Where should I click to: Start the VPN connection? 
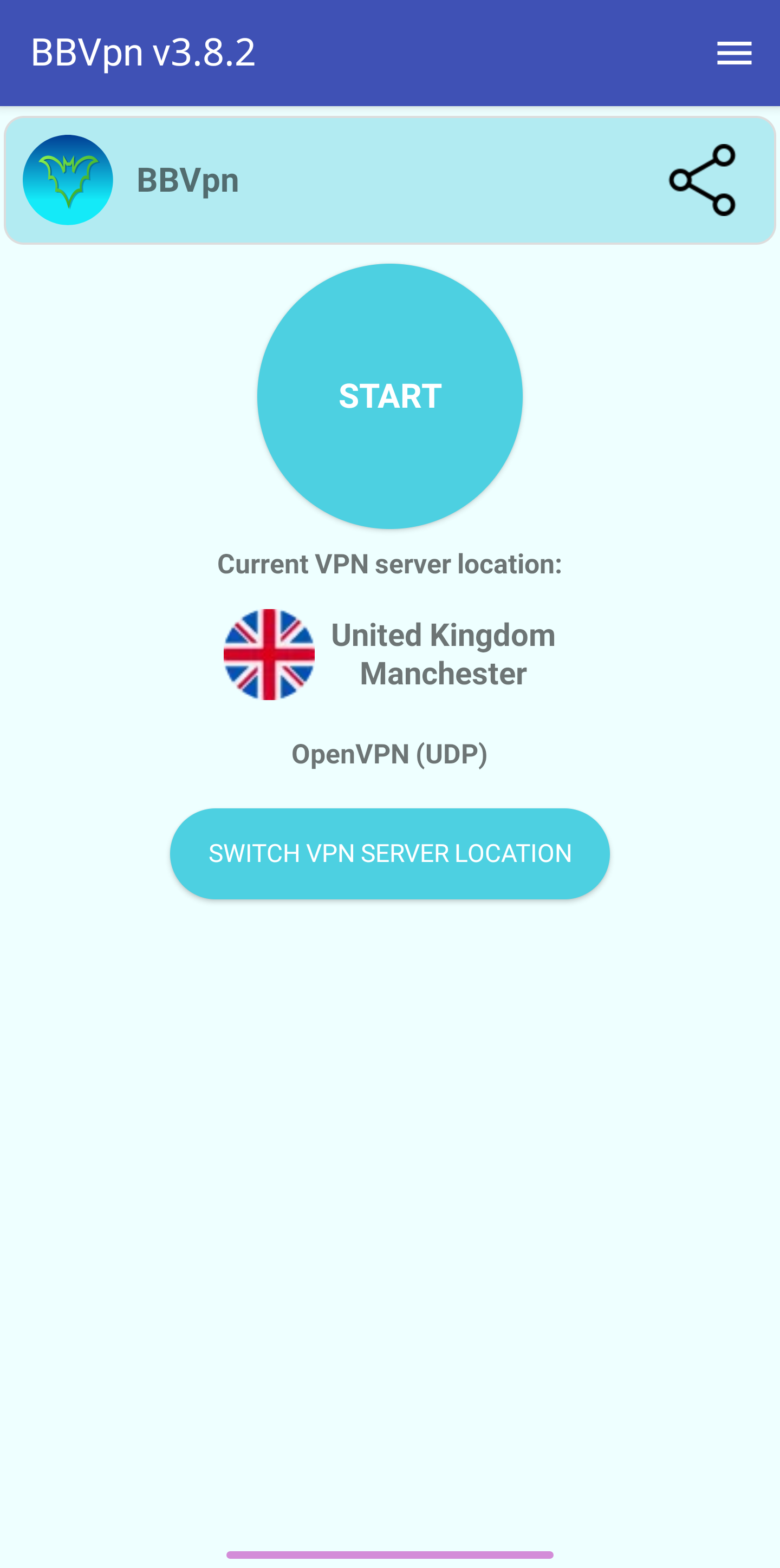coord(389,396)
